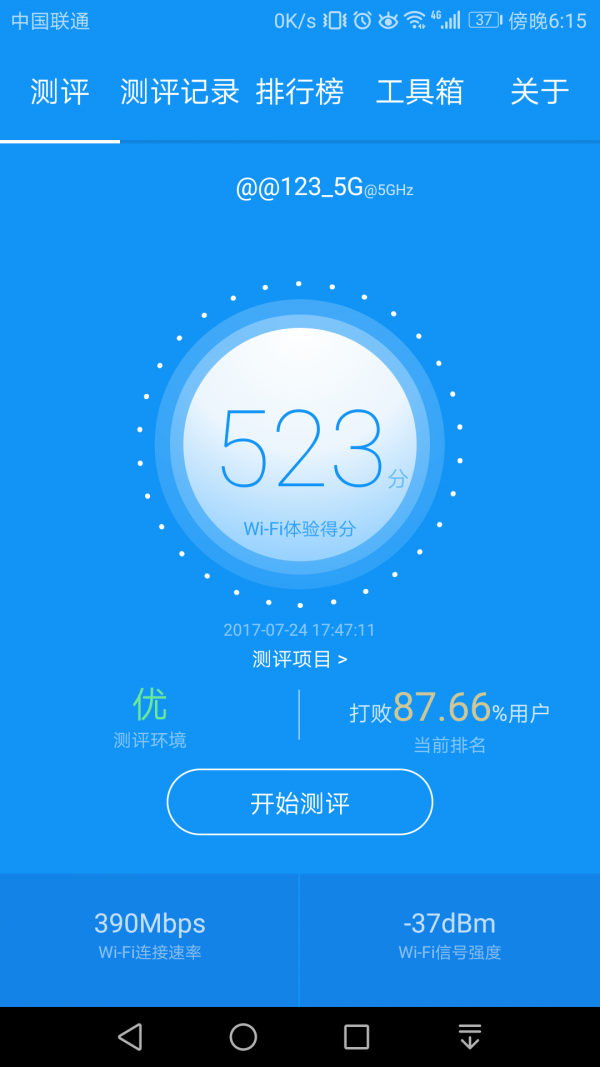Tap the system back button
The image size is (600, 1067).
click(x=130, y=1037)
